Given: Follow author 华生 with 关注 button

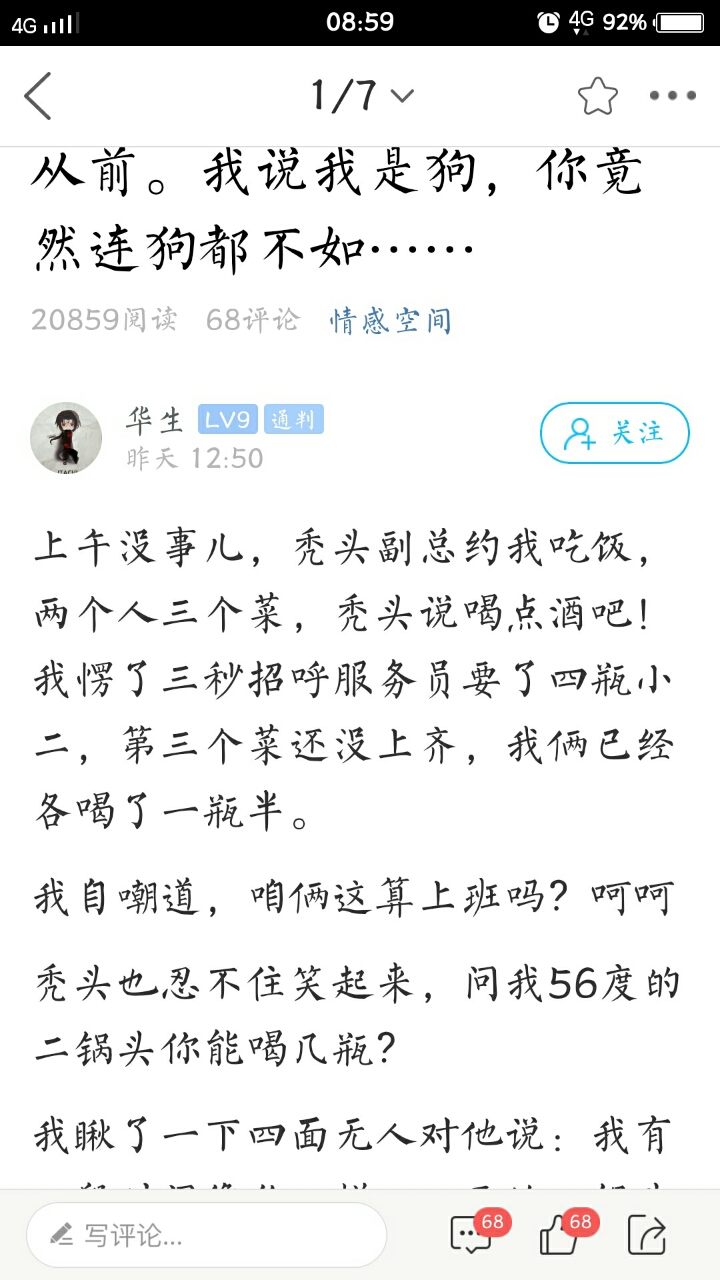Looking at the screenshot, I should tap(614, 433).
